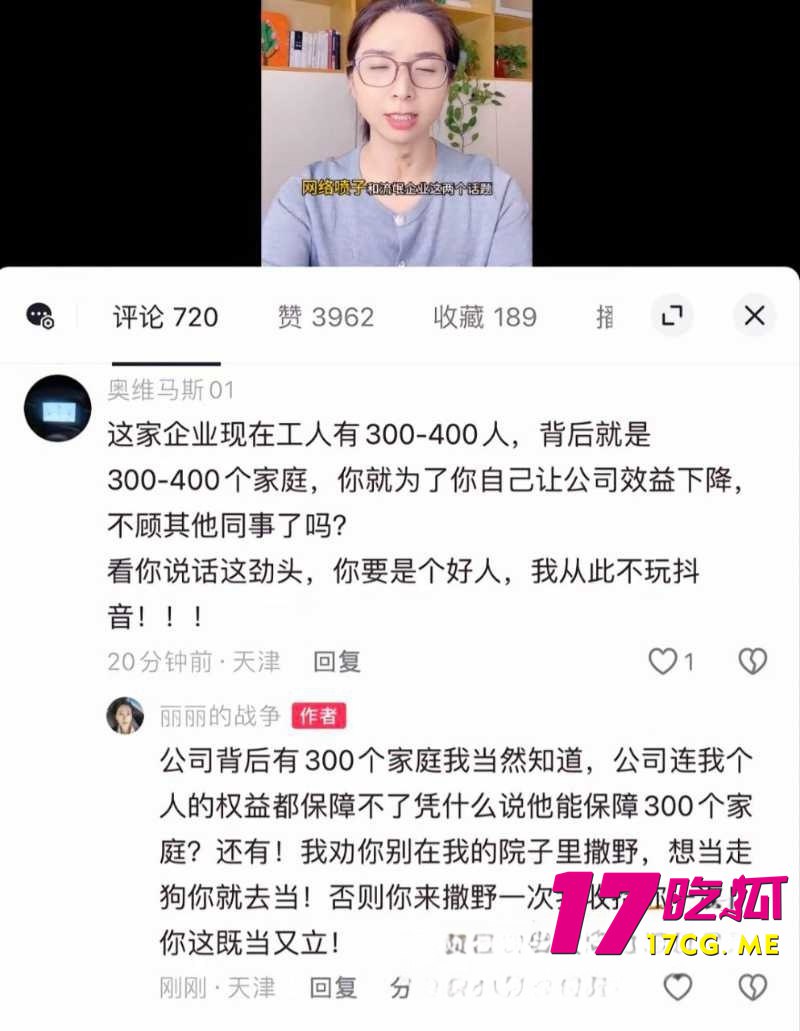Expand comments panel to full screen
The width and height of the screenshot is (800, 1031).
tap(673, 317)
